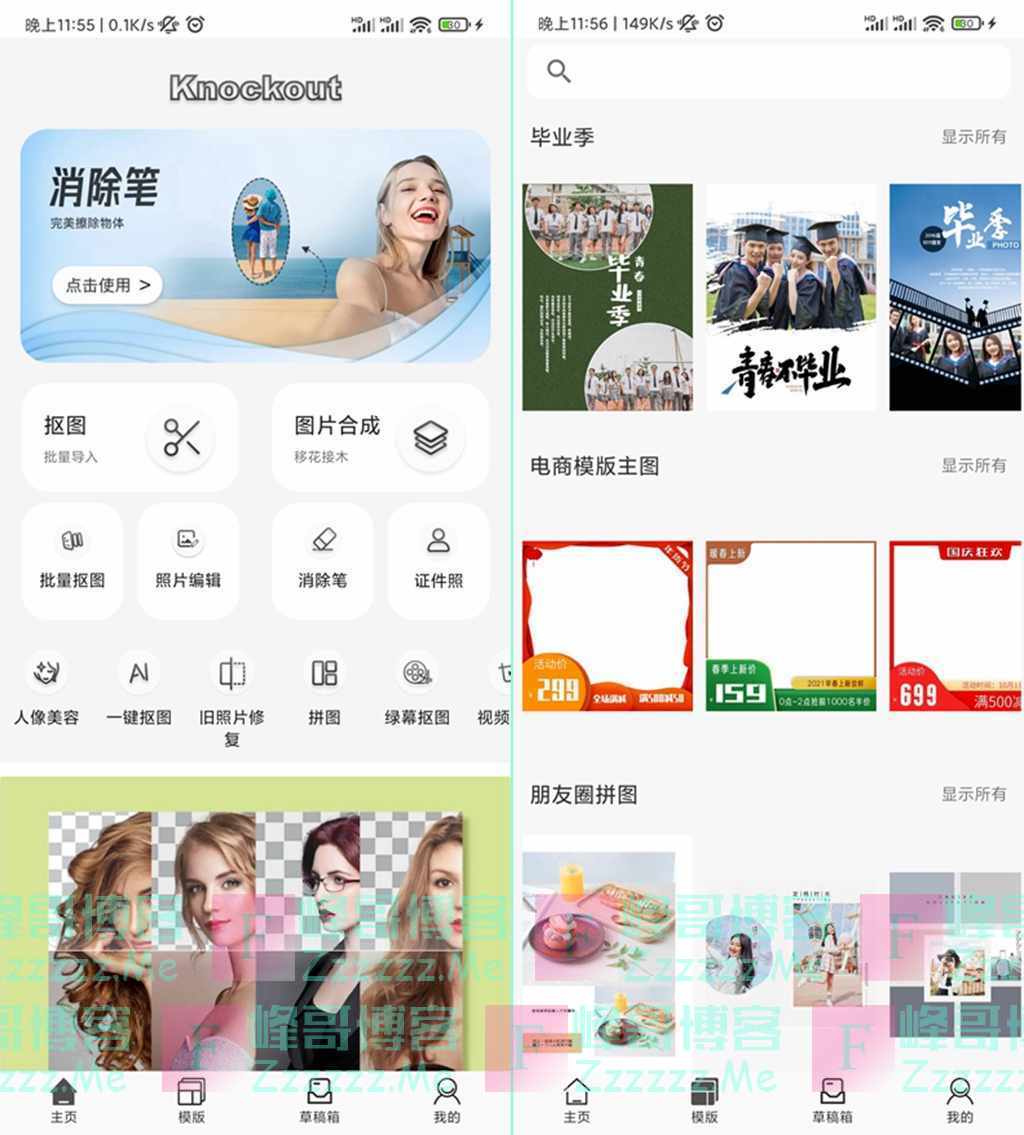Tap the search box on the template page
Screen dimensions: 1024x1135
pyautogui.click(x=768, y=71)
